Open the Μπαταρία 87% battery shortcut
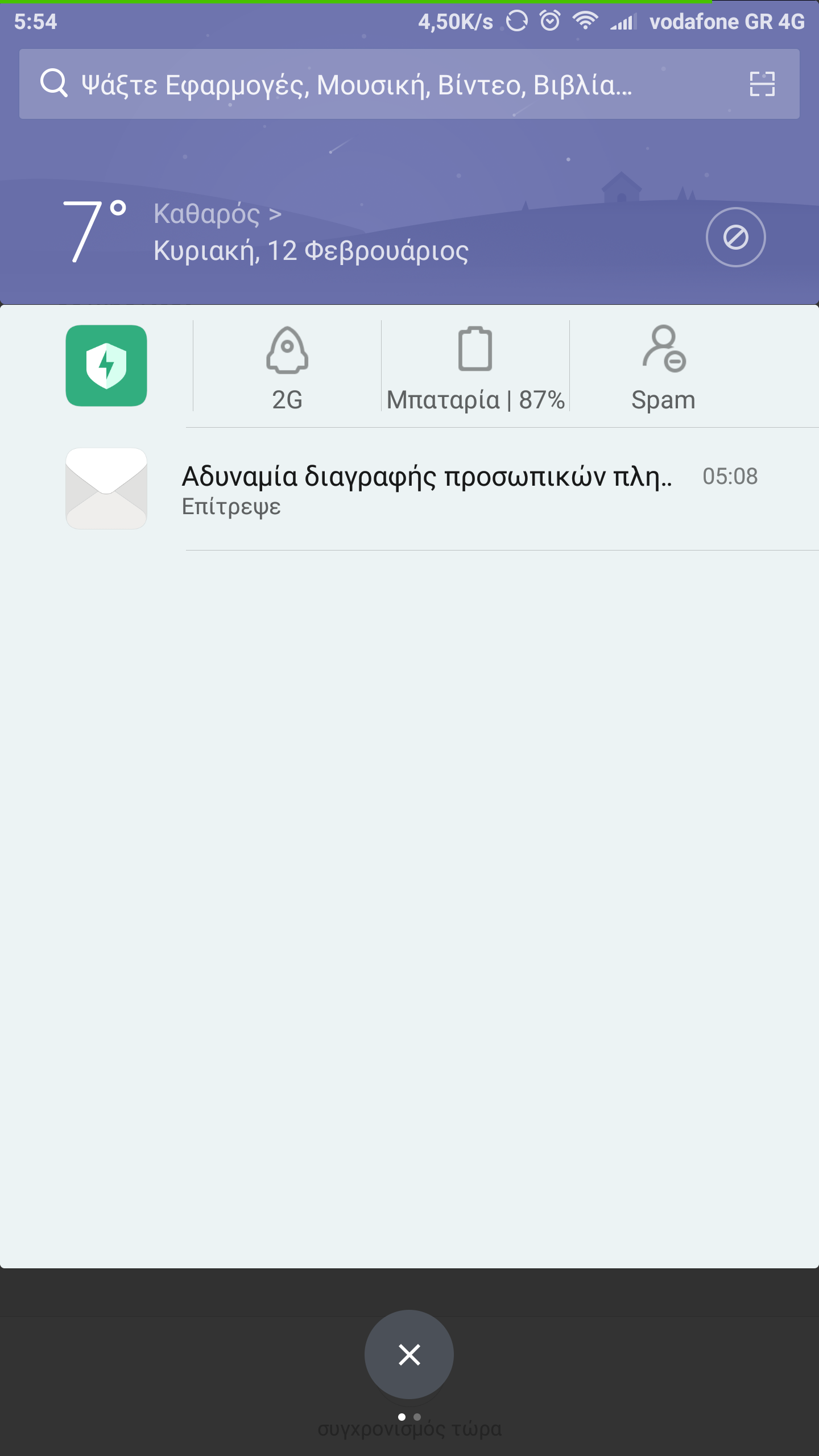The height and width of the screenshot is (1456, 819). (x=475, y=367)
